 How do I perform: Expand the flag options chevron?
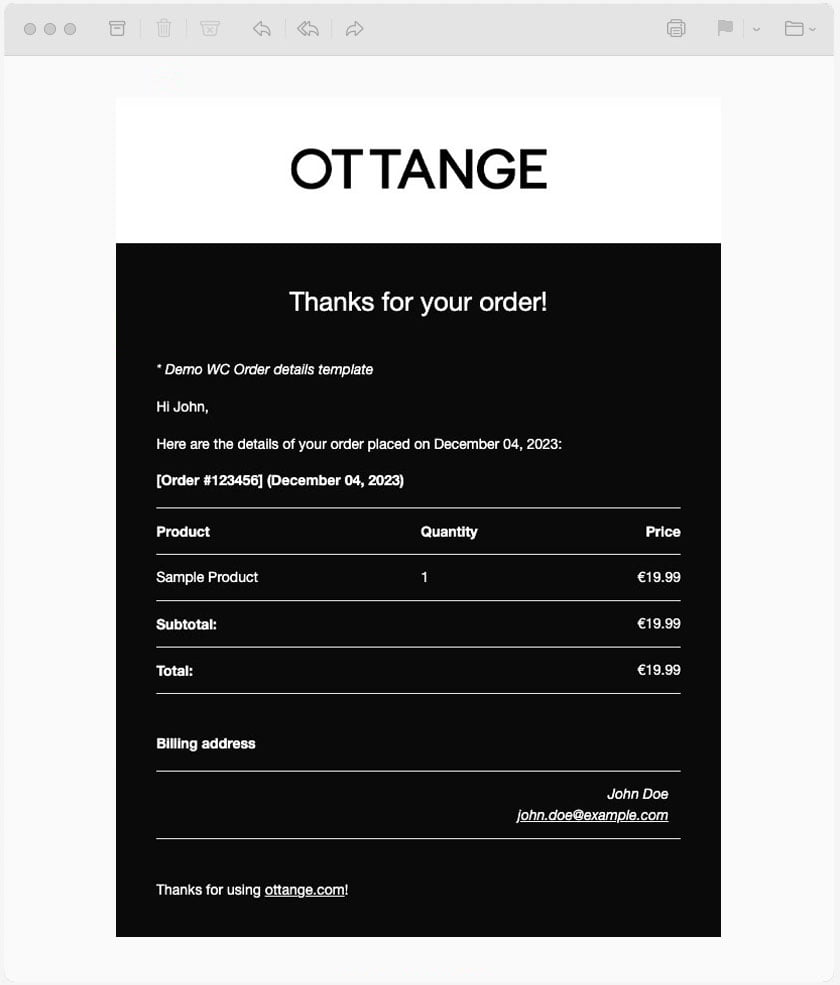tap(756, 30)
